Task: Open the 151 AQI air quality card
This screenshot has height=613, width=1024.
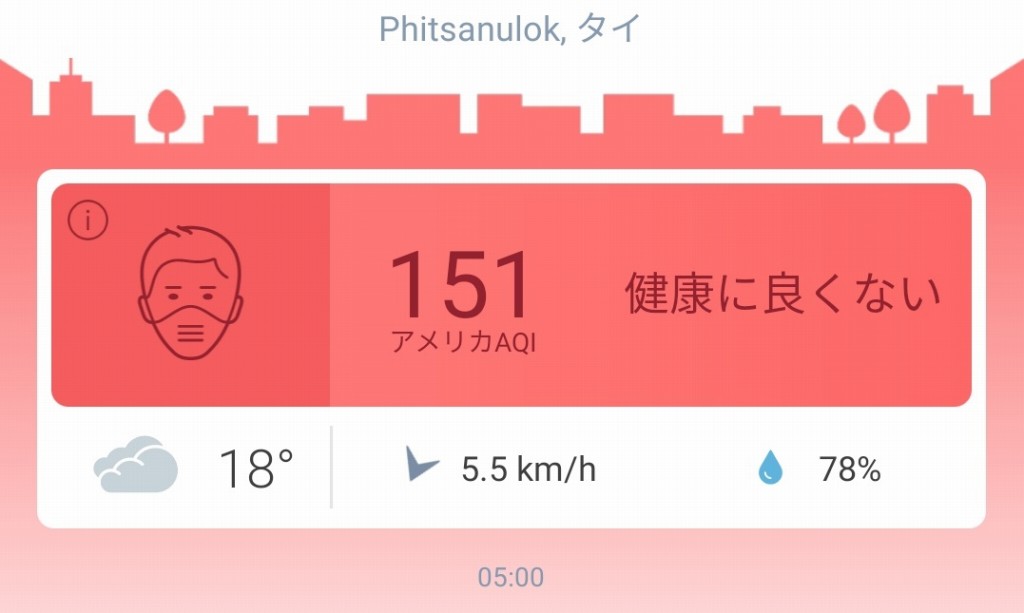Action: pyautogui.click(x=650, y=296)
